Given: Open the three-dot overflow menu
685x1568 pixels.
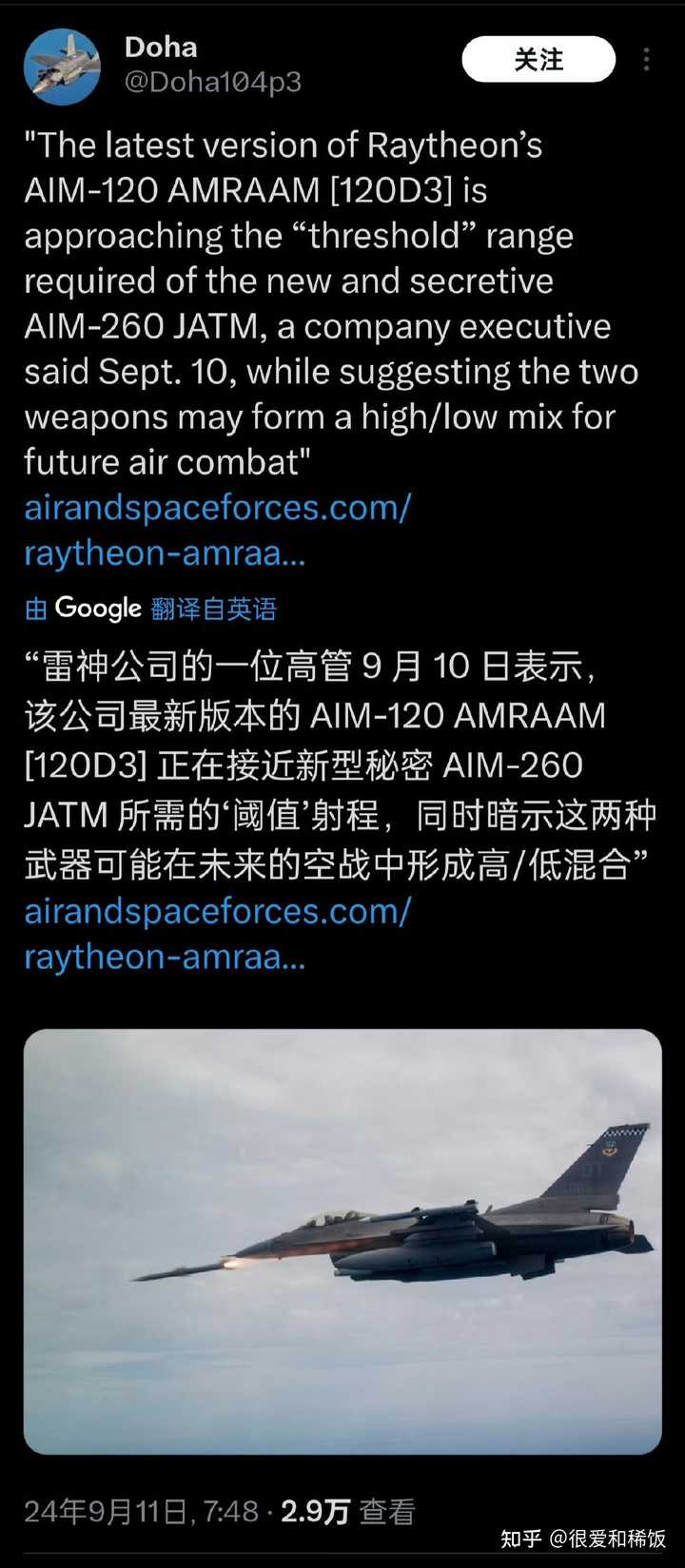Looking at the screenshot, I should click(646, 60).
